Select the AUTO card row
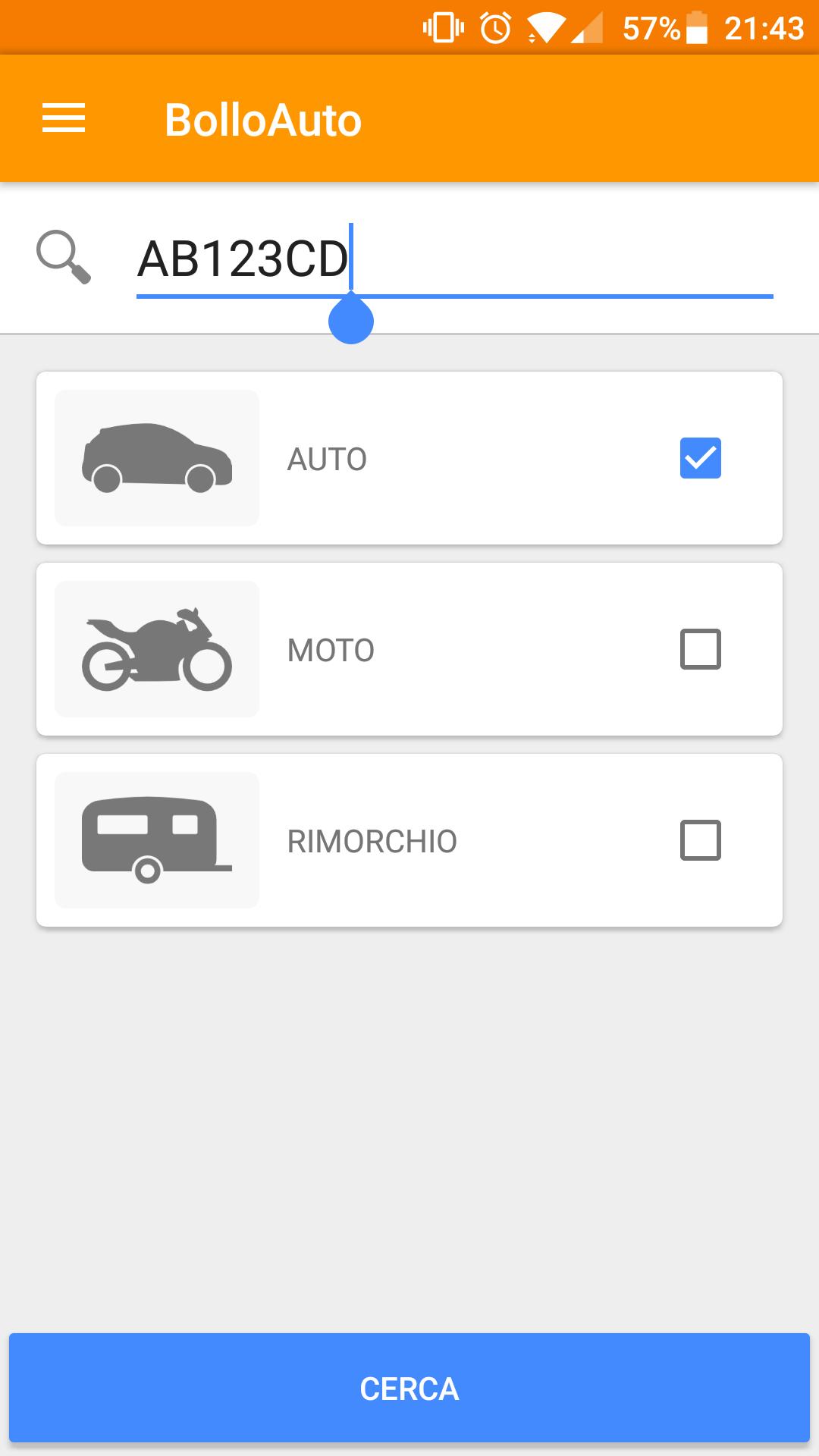The width and height of the screenshot is (819, 1456). (x=409, y=457)
